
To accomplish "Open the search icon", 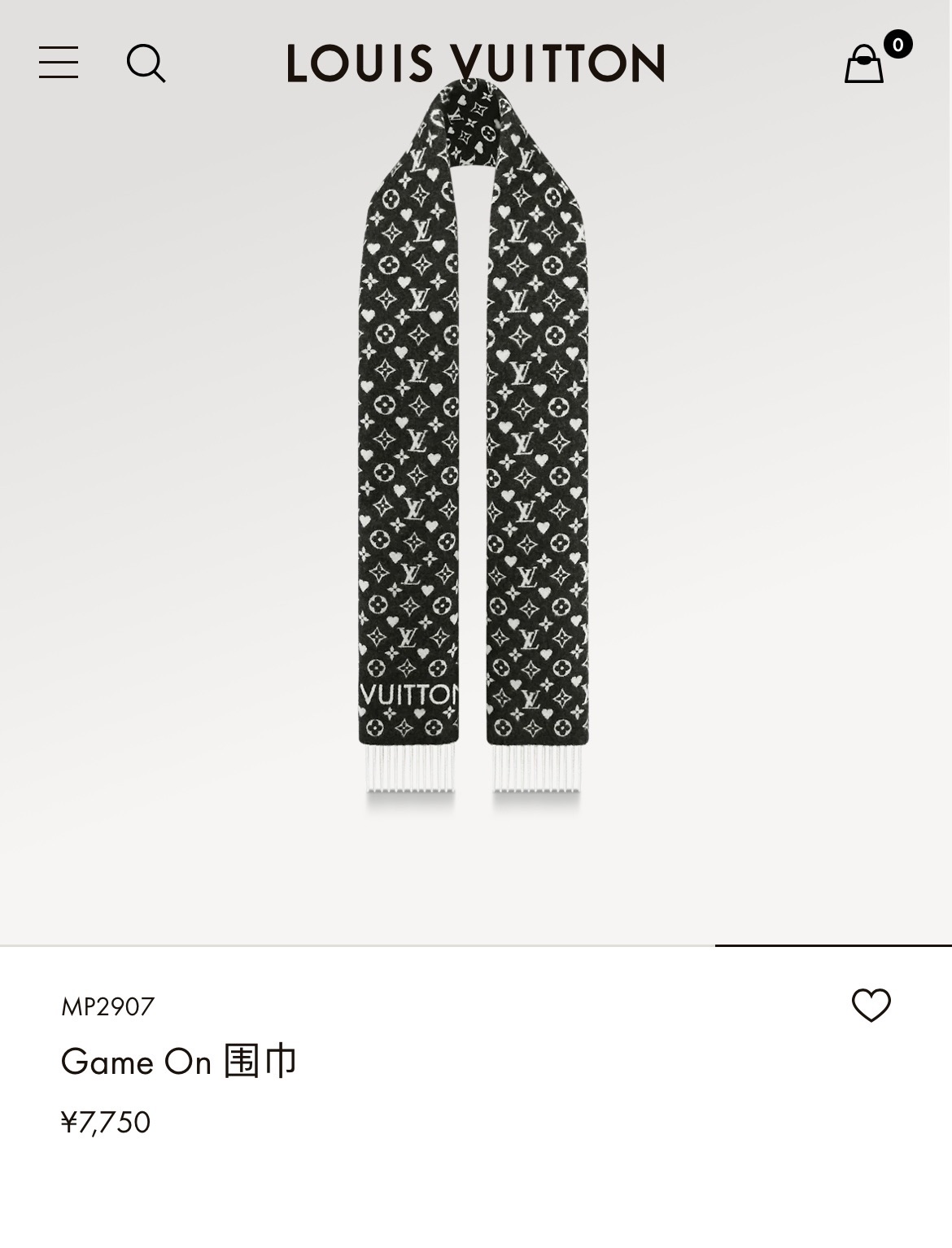I will click(x=146, y=63).
